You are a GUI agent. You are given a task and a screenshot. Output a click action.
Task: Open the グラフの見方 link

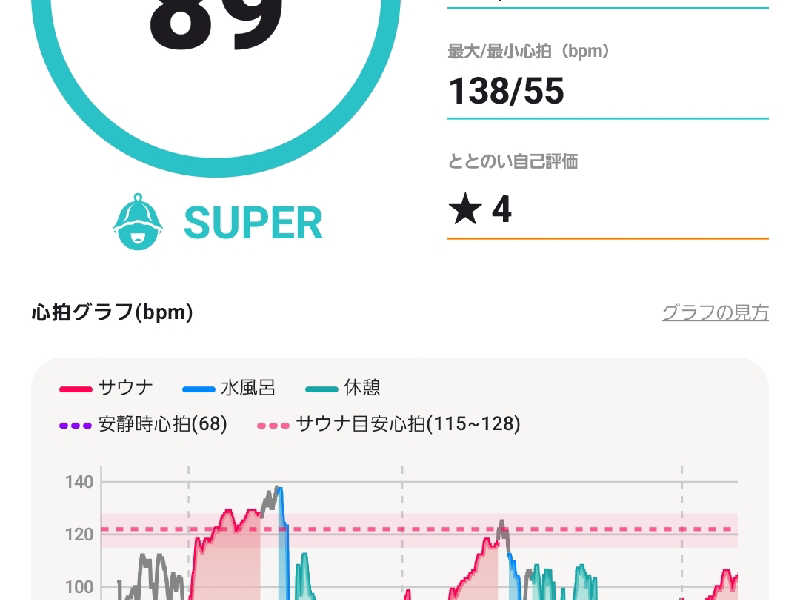click(715, 312)
